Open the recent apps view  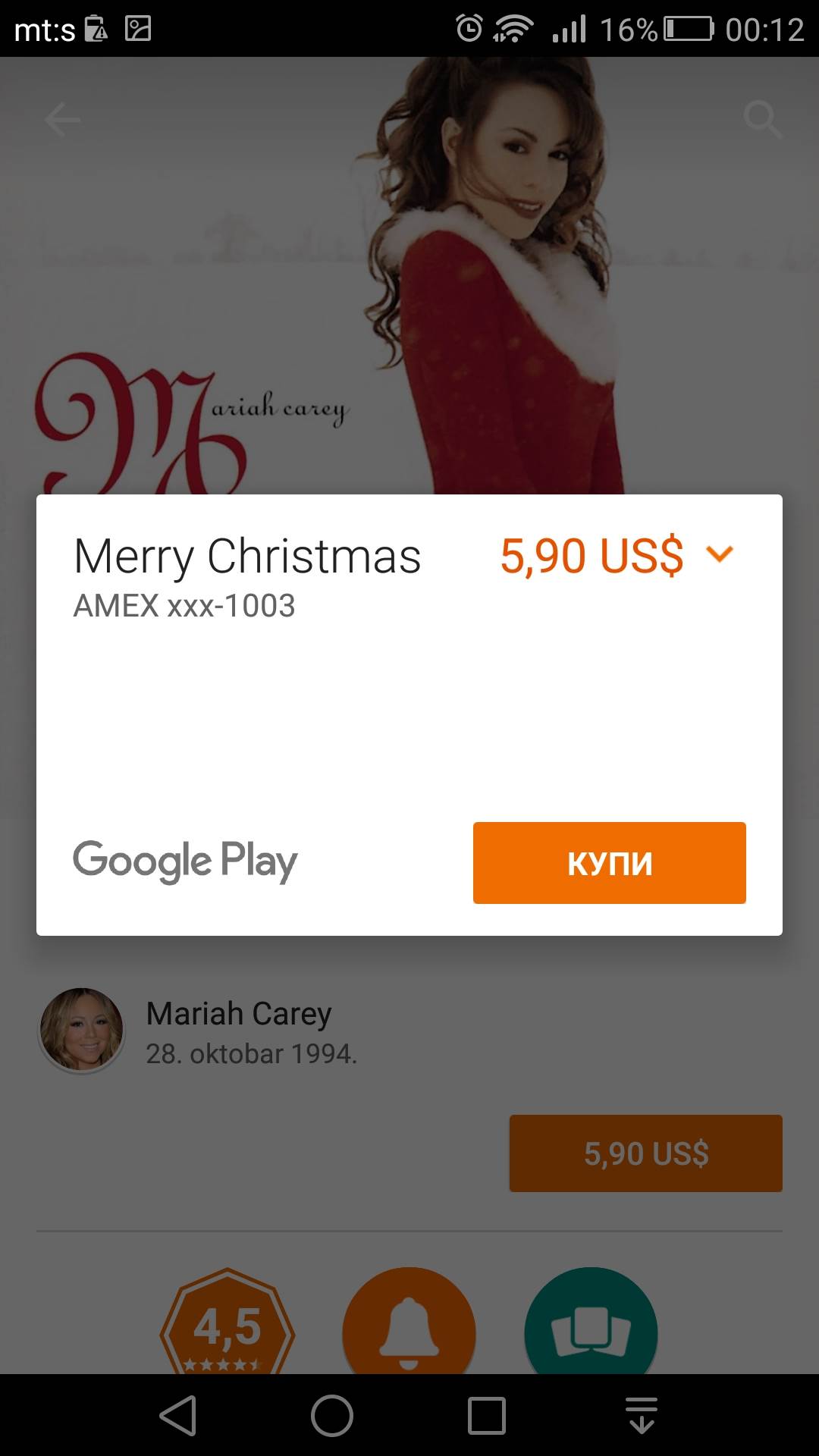[487, 1415]
